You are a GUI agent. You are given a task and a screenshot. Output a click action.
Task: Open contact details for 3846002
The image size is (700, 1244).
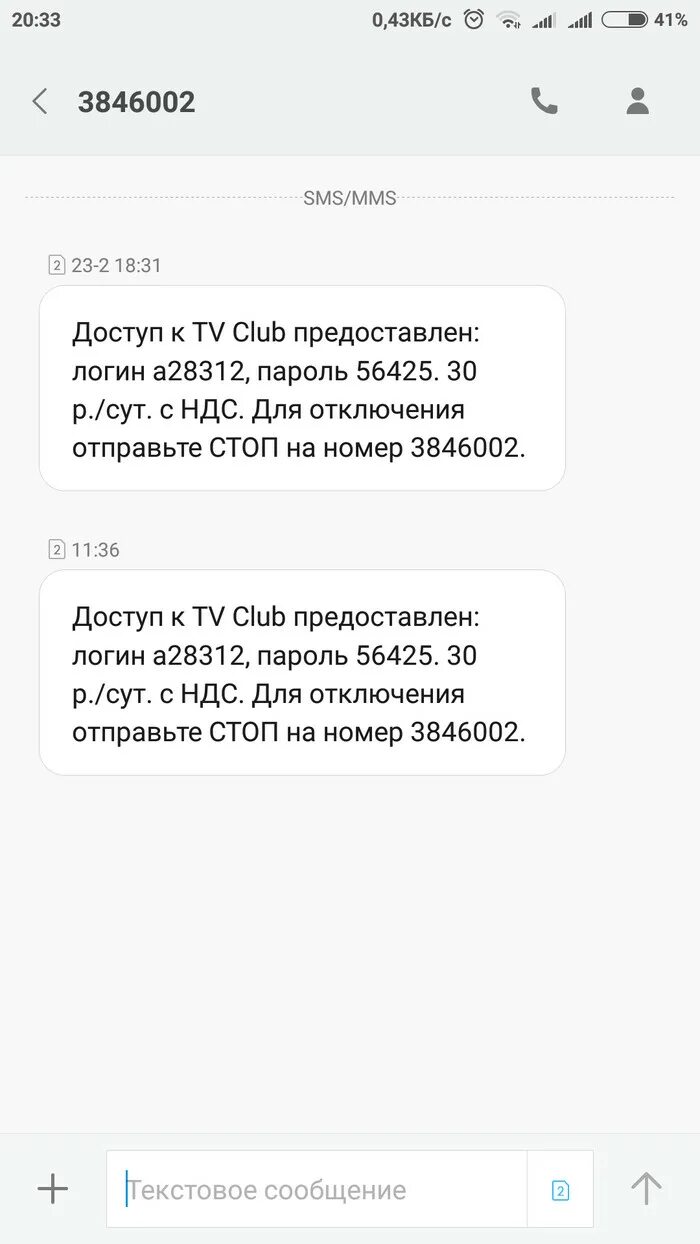coord(637,101)
